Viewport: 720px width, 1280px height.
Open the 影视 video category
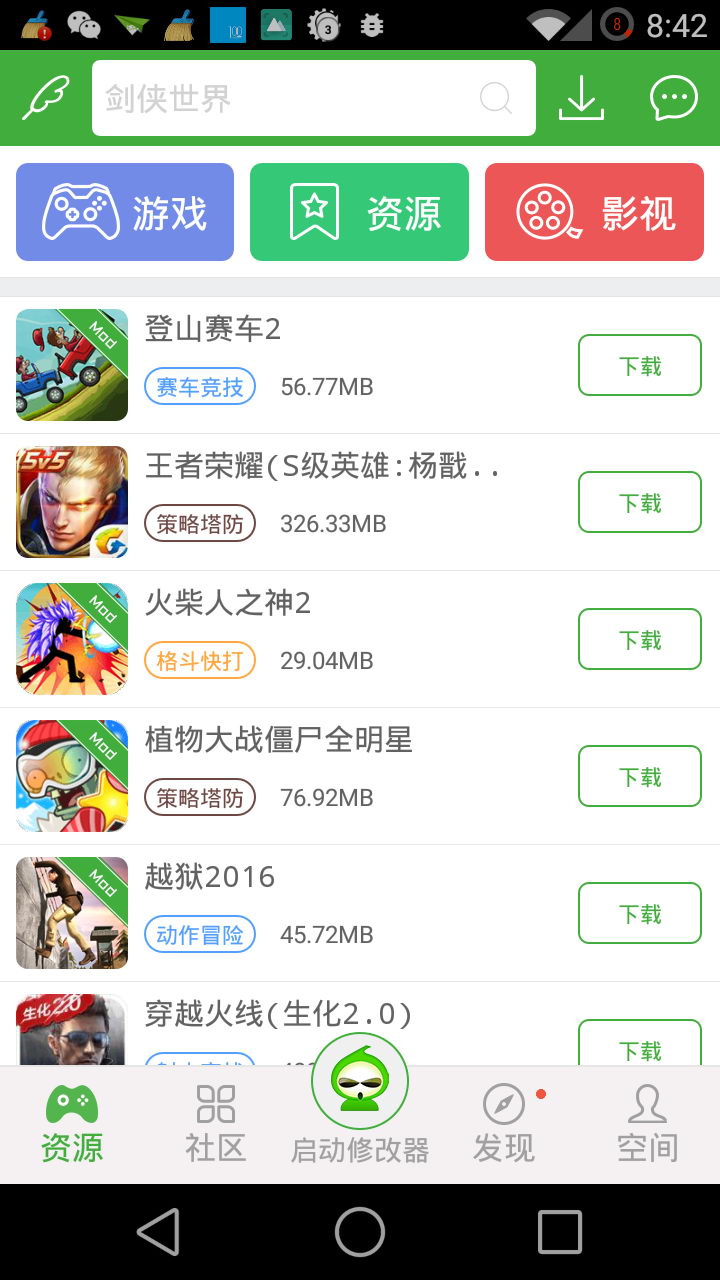[x=594, y=211]
